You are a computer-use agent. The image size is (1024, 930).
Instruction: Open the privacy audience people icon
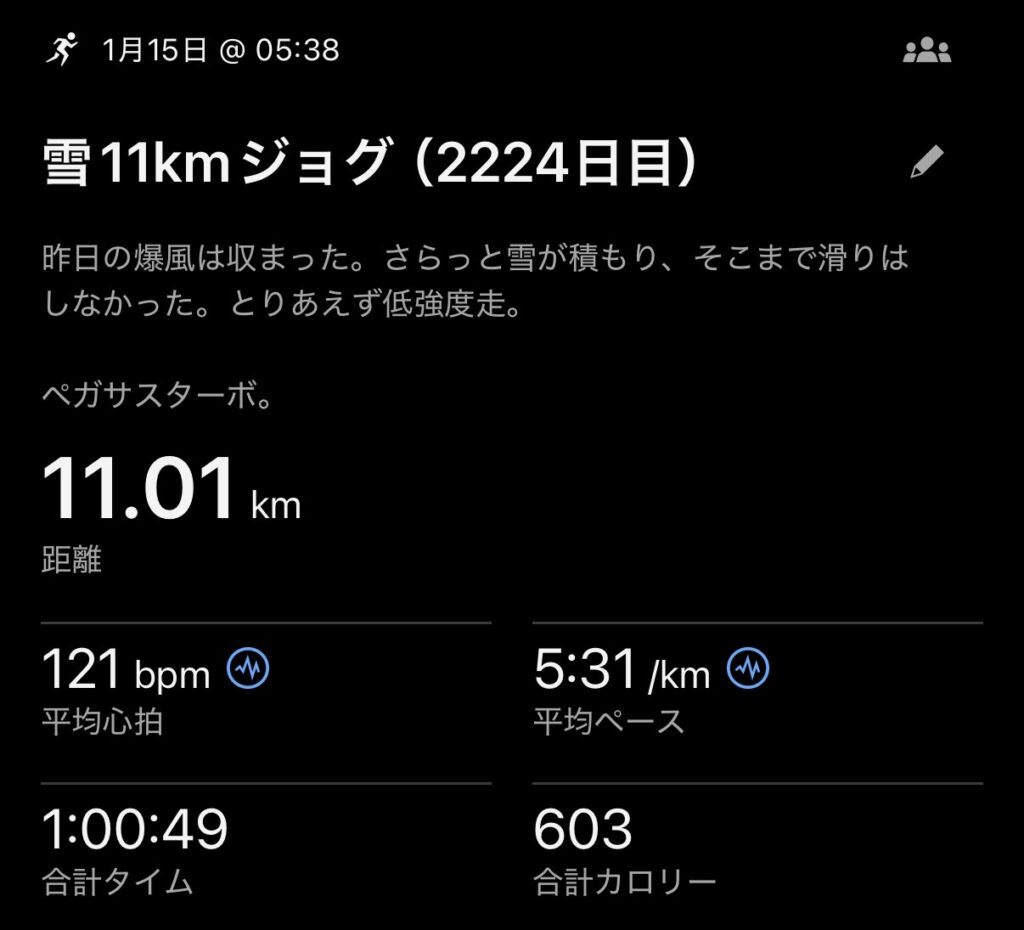pos(926,51)
